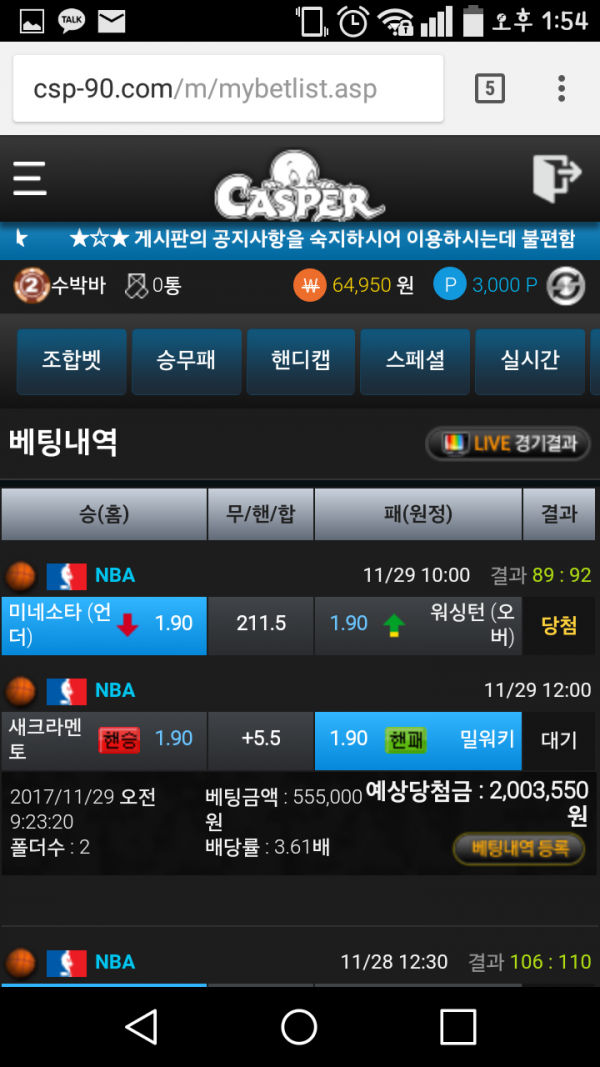Open recent apps
The image size is (600, 1067).
458,1027
